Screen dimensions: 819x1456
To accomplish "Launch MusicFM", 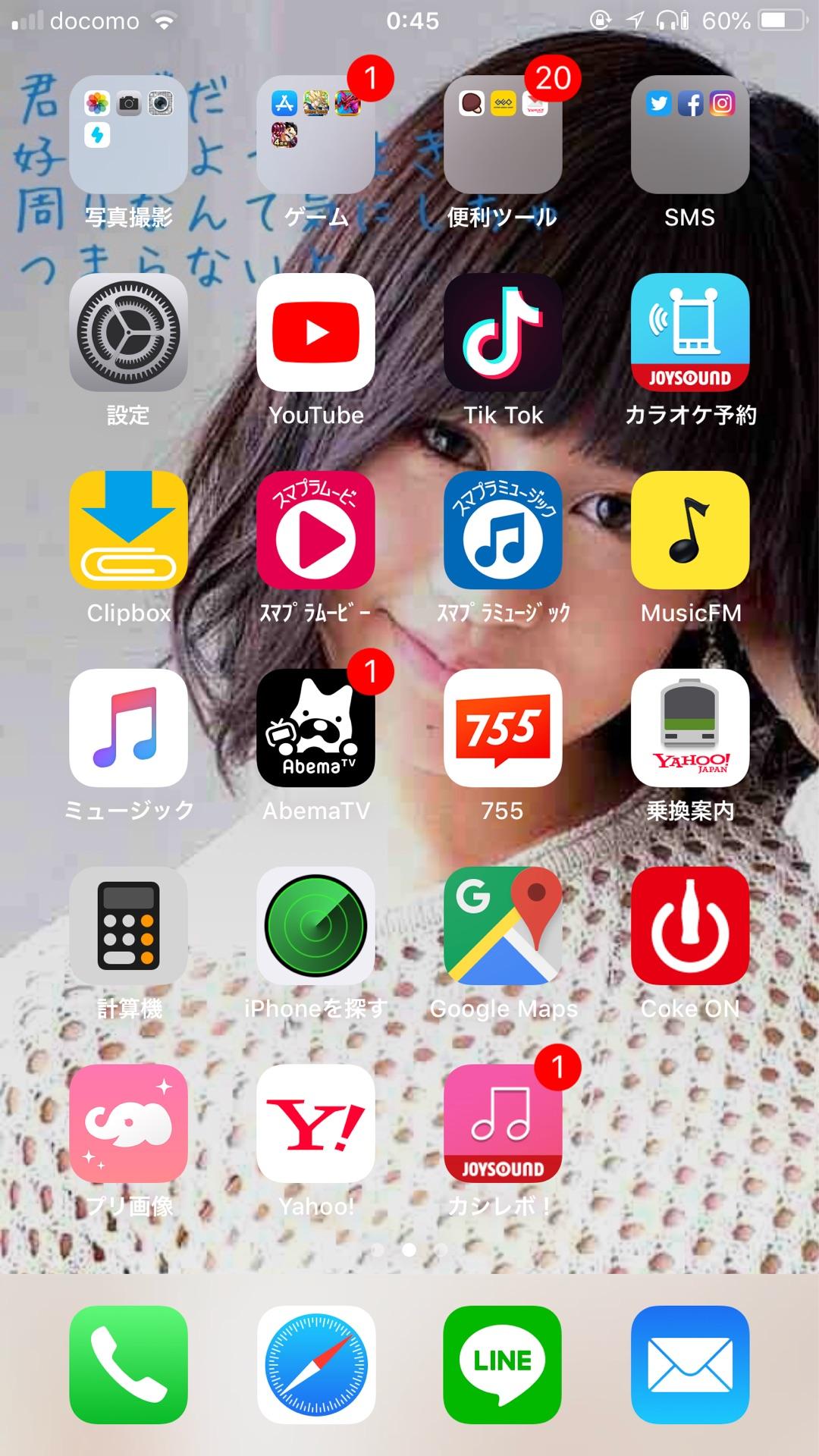I will 690,530.
